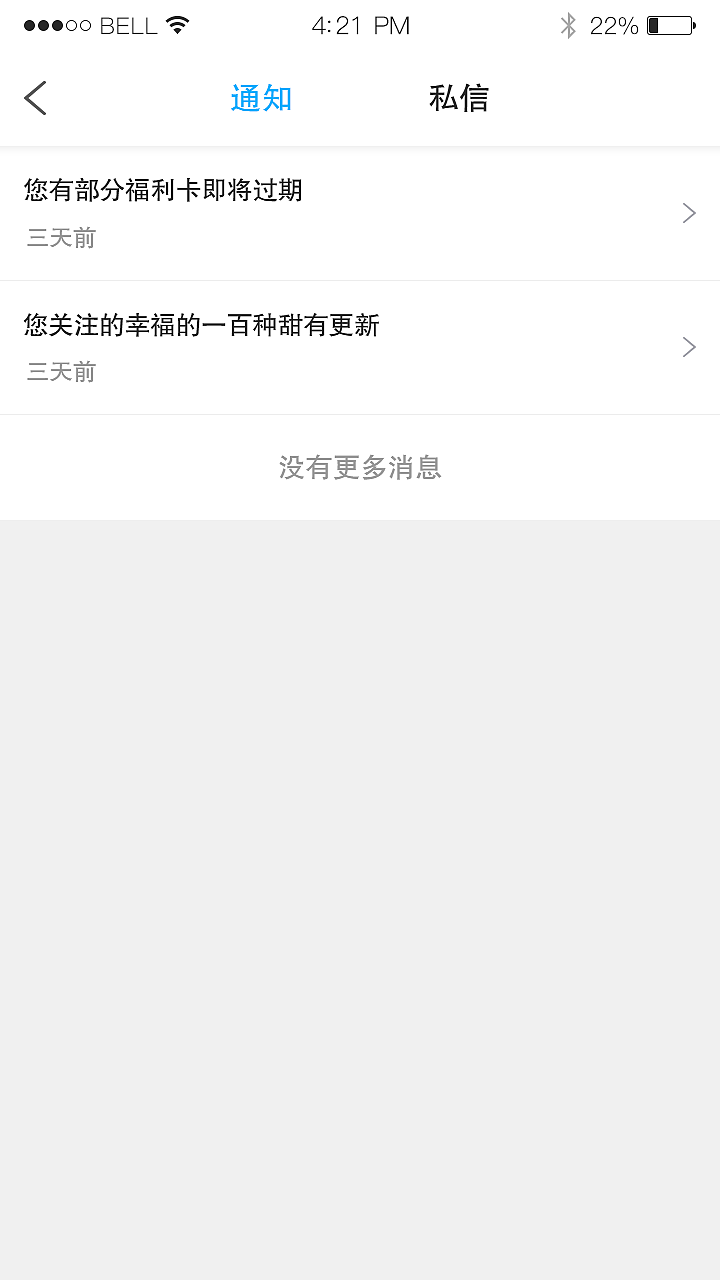Select the 通知 tab

[x=261, y=98]
